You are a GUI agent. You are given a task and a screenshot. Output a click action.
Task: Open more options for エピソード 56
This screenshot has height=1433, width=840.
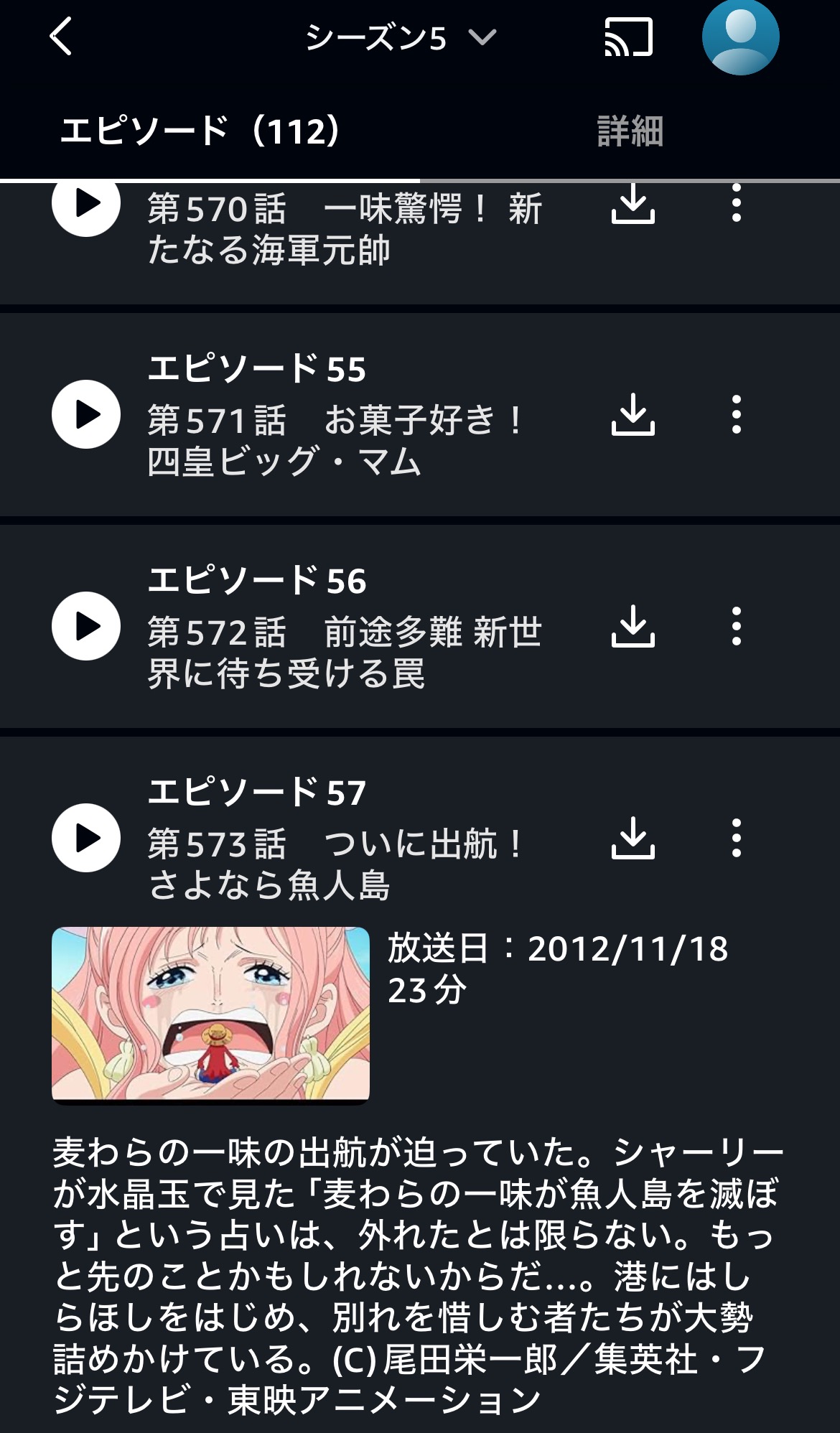(736, 626)
